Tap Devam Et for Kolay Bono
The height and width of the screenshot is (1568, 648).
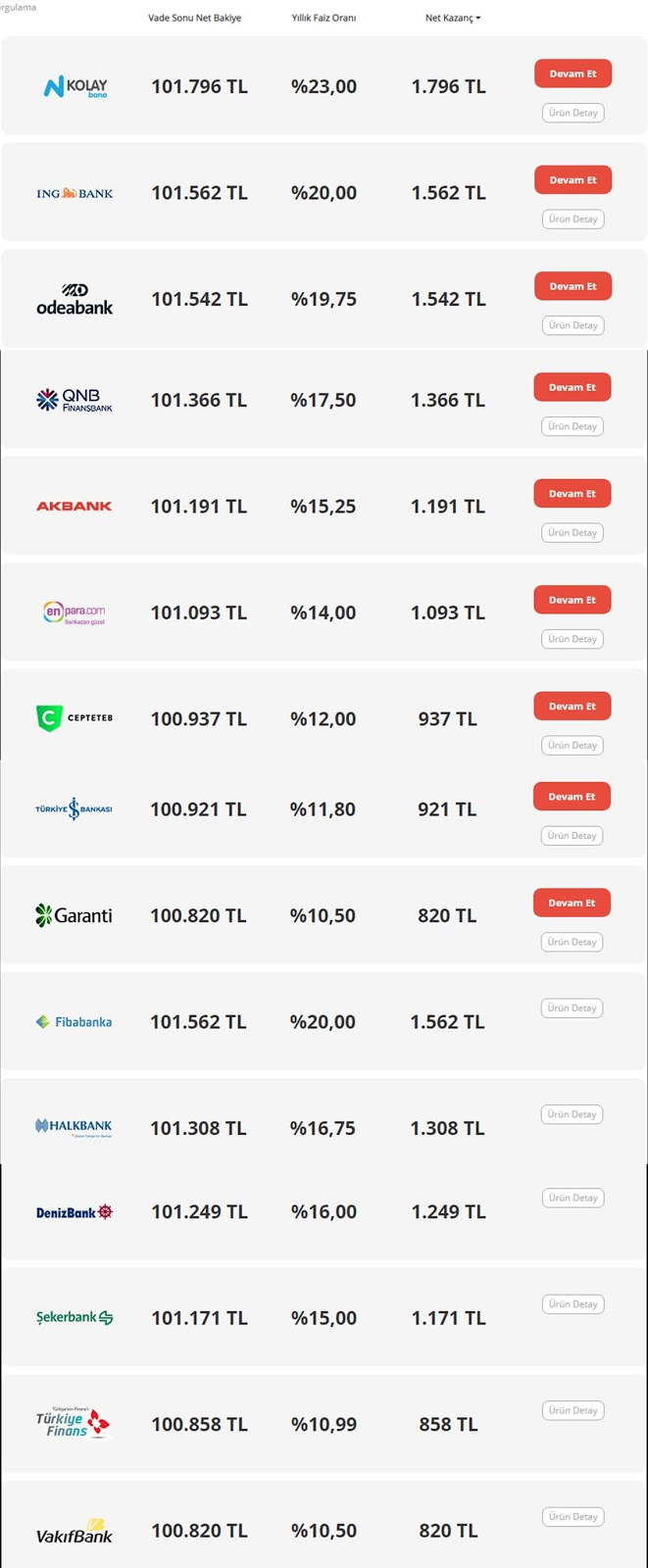pyautogui.click(x=573, y=73)
